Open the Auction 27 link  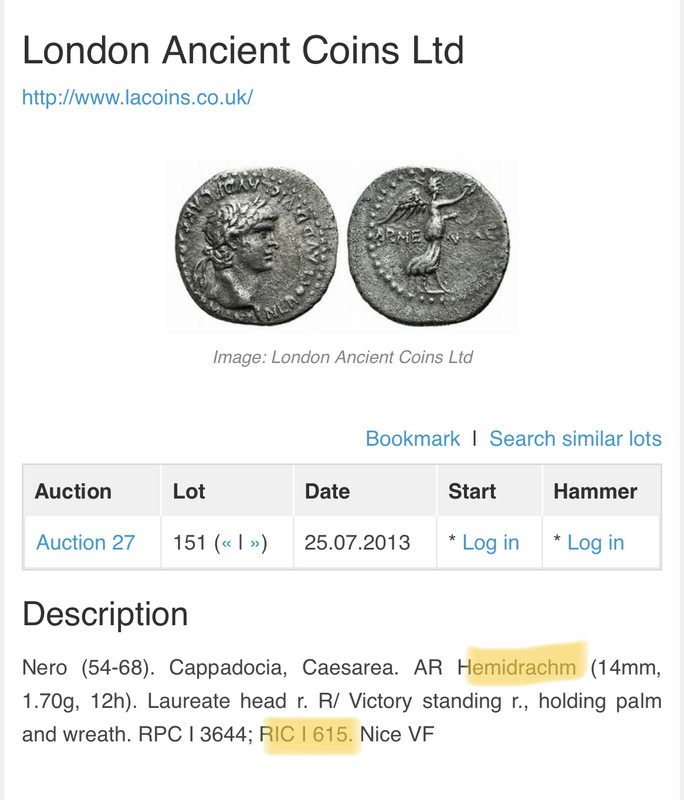85,542
